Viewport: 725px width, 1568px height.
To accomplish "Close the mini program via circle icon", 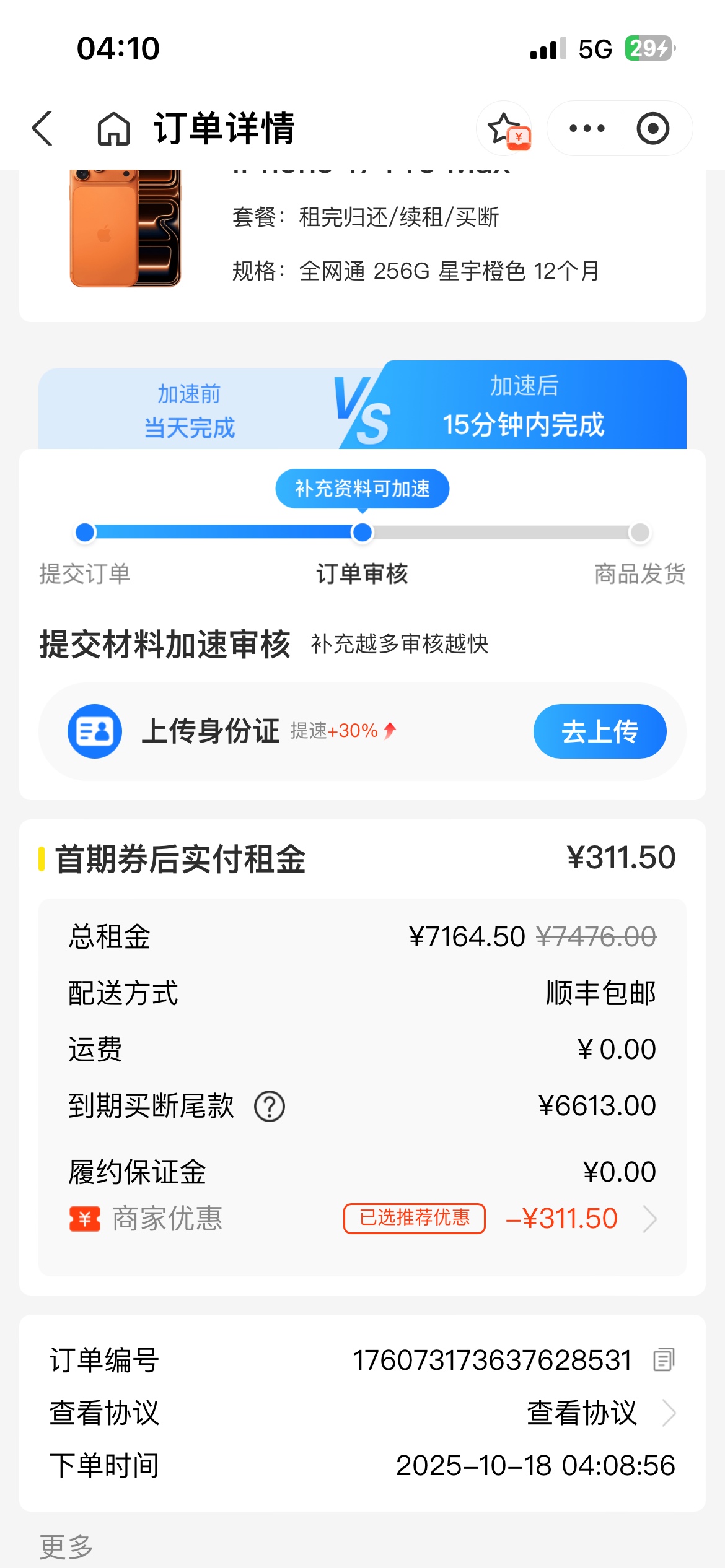I will pos(652,129).
